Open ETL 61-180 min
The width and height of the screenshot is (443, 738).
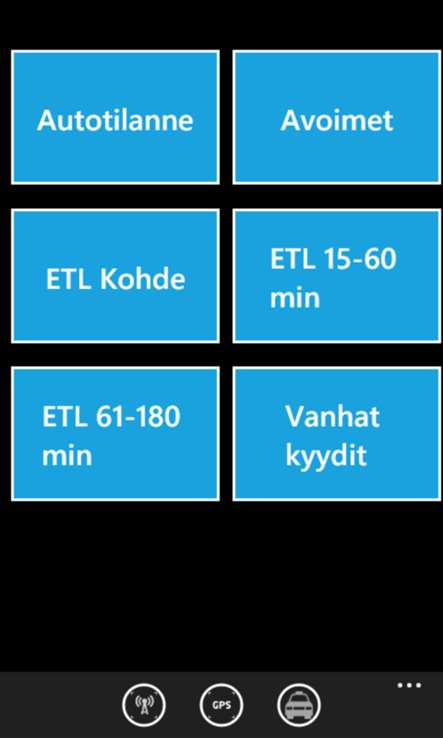click(115, 434)
